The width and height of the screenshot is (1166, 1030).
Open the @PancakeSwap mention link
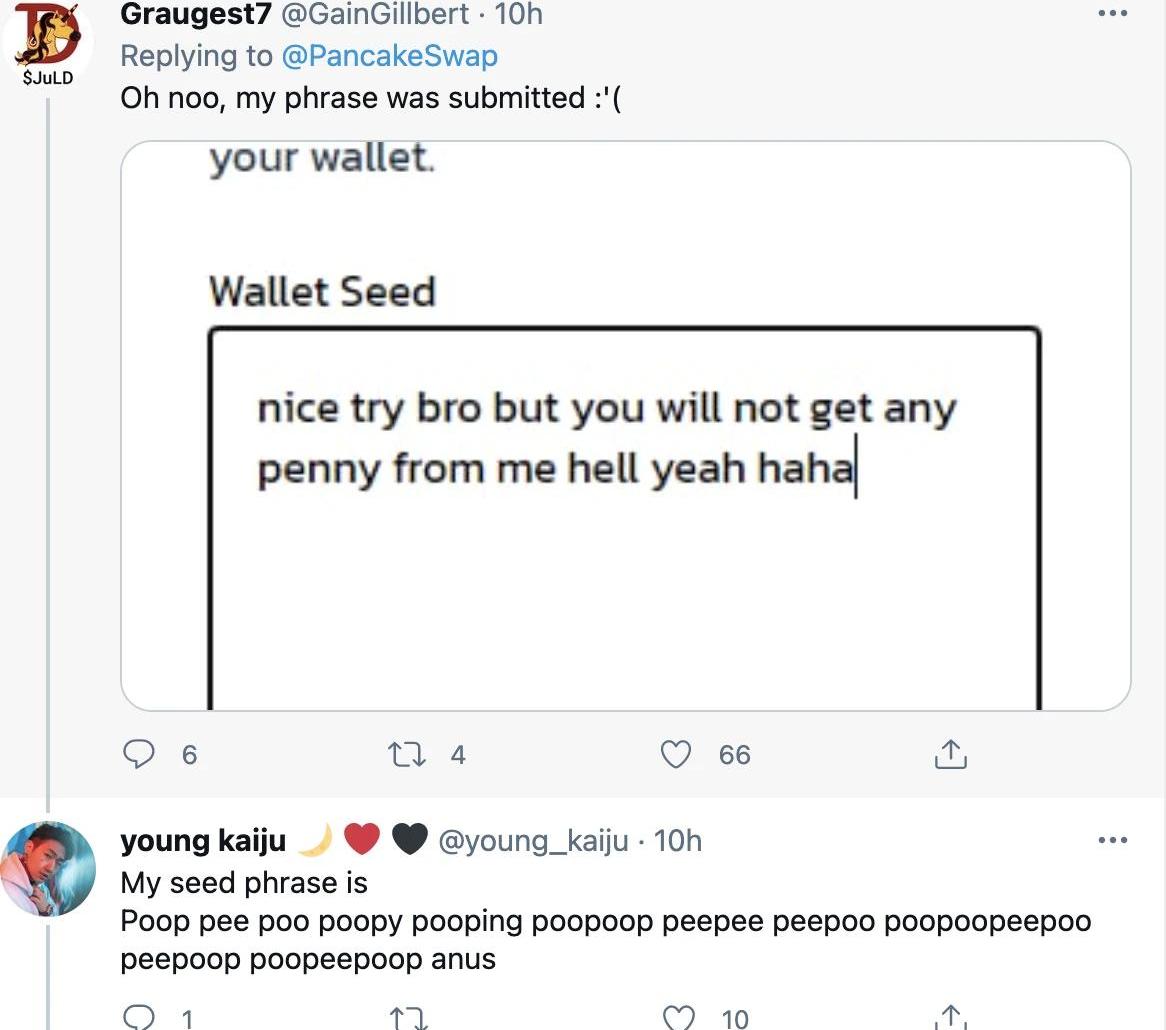[389, 56]
